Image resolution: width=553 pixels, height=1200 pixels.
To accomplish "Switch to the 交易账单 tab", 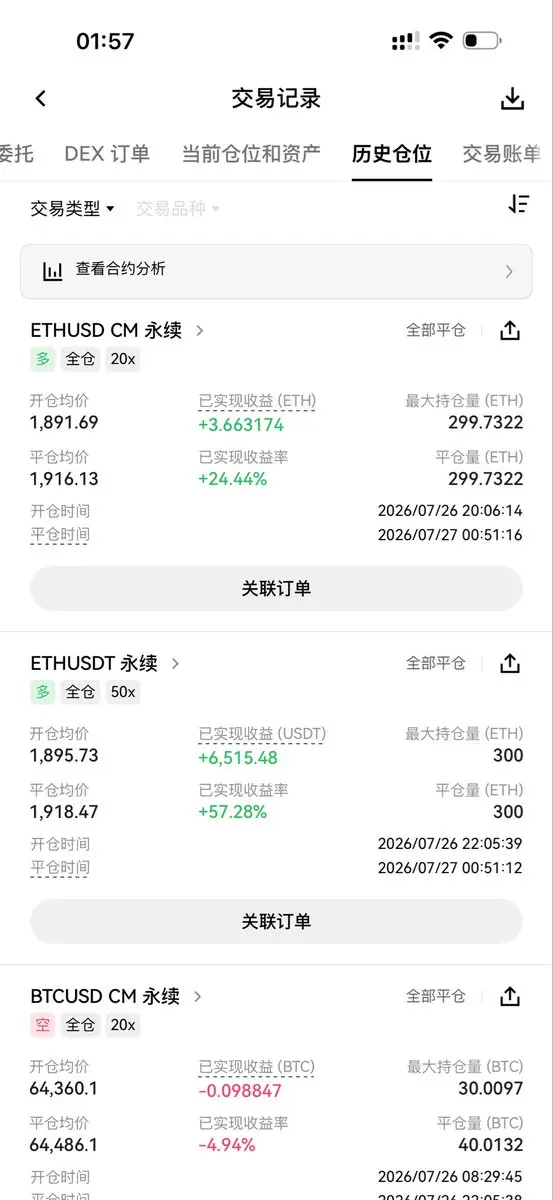I will tap(501, 153).
